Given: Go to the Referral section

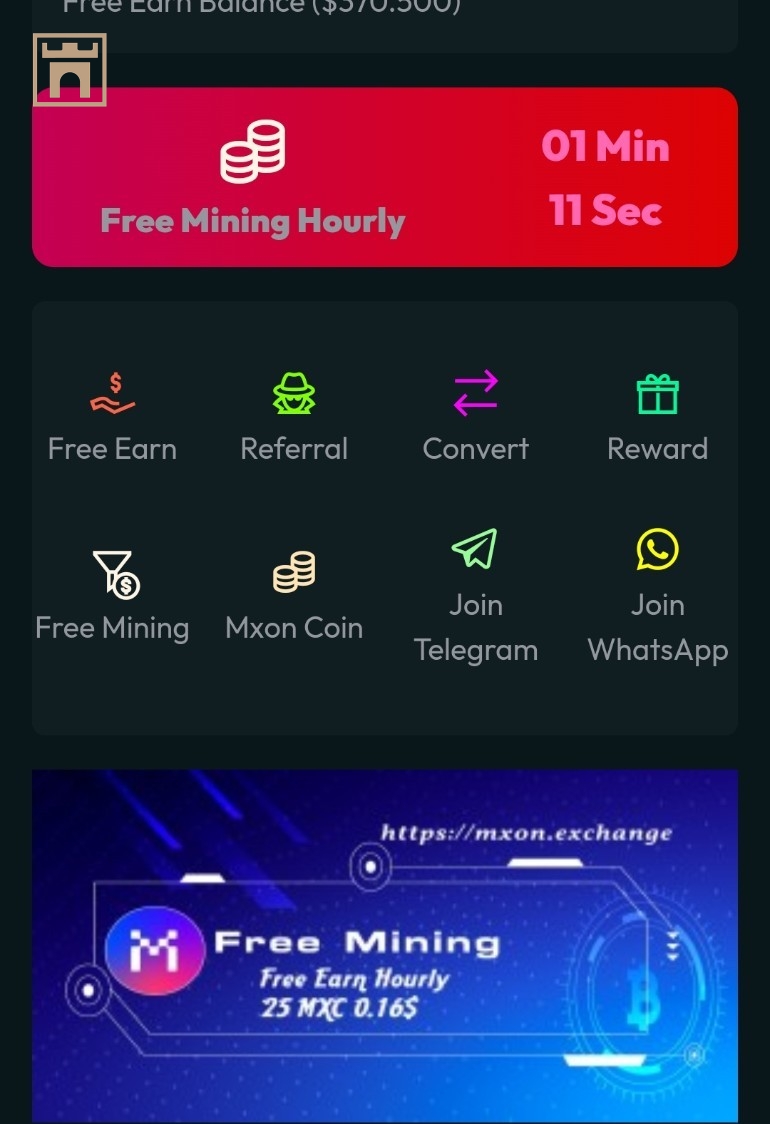Looking at the screenshot, I should click(294, 417).
